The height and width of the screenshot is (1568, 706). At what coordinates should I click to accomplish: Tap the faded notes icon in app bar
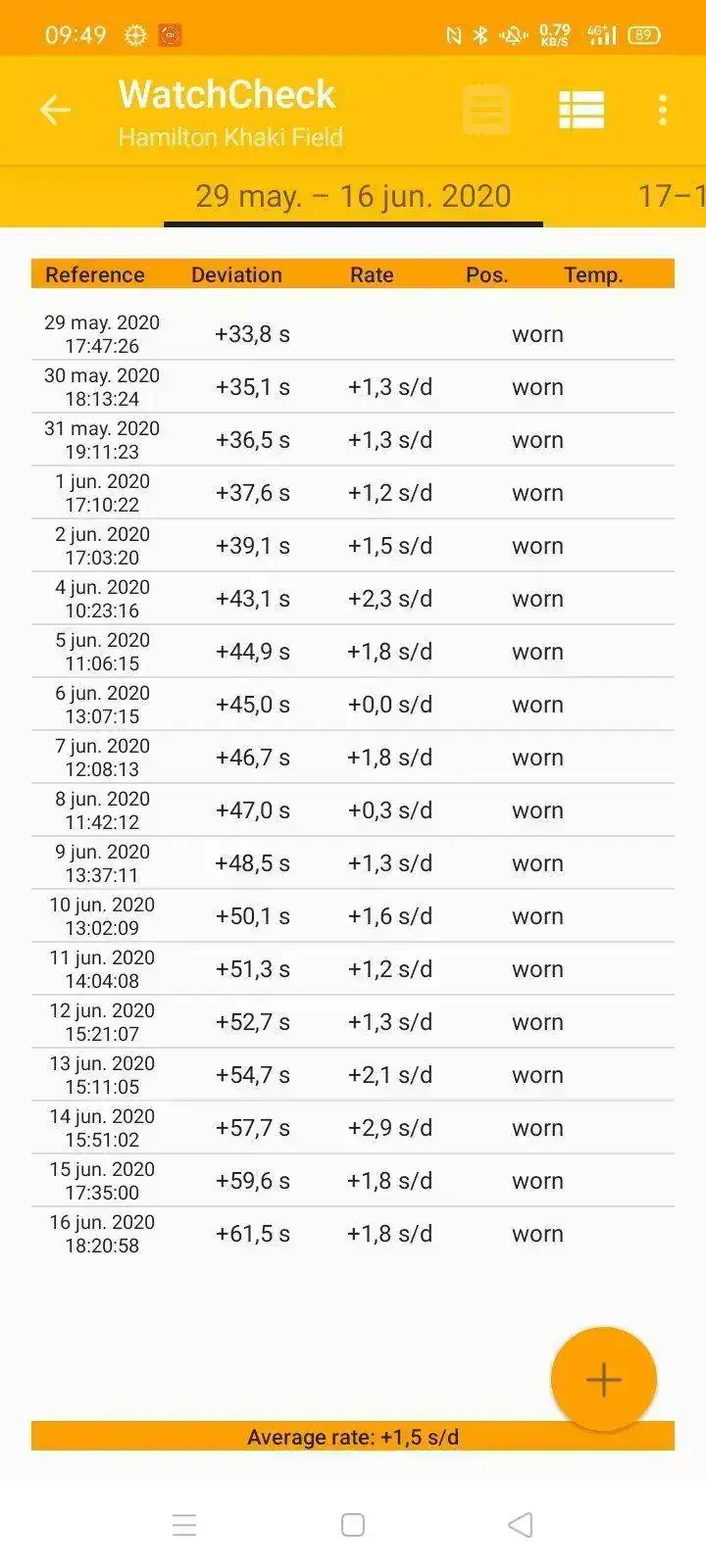[x=486, y=110]
